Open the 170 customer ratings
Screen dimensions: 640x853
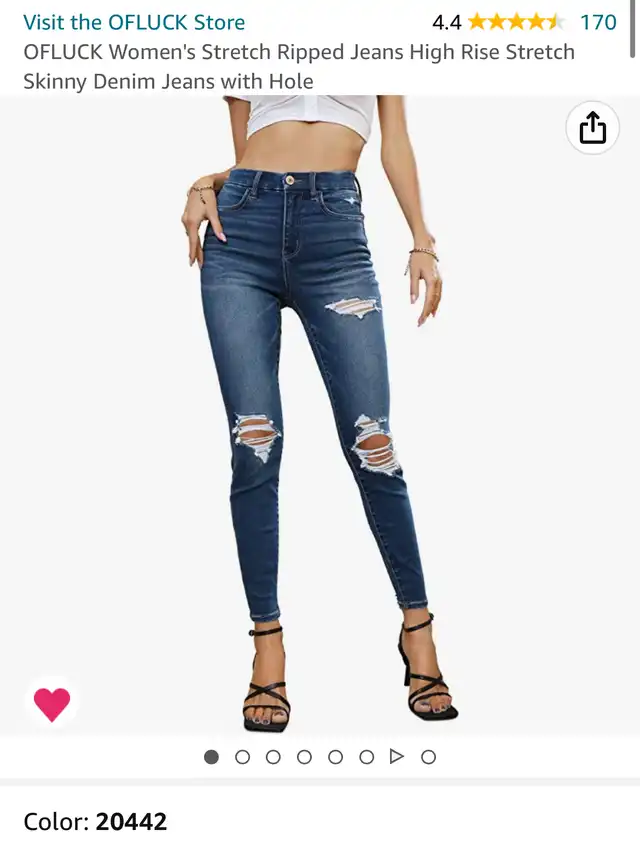pos(598,22)
